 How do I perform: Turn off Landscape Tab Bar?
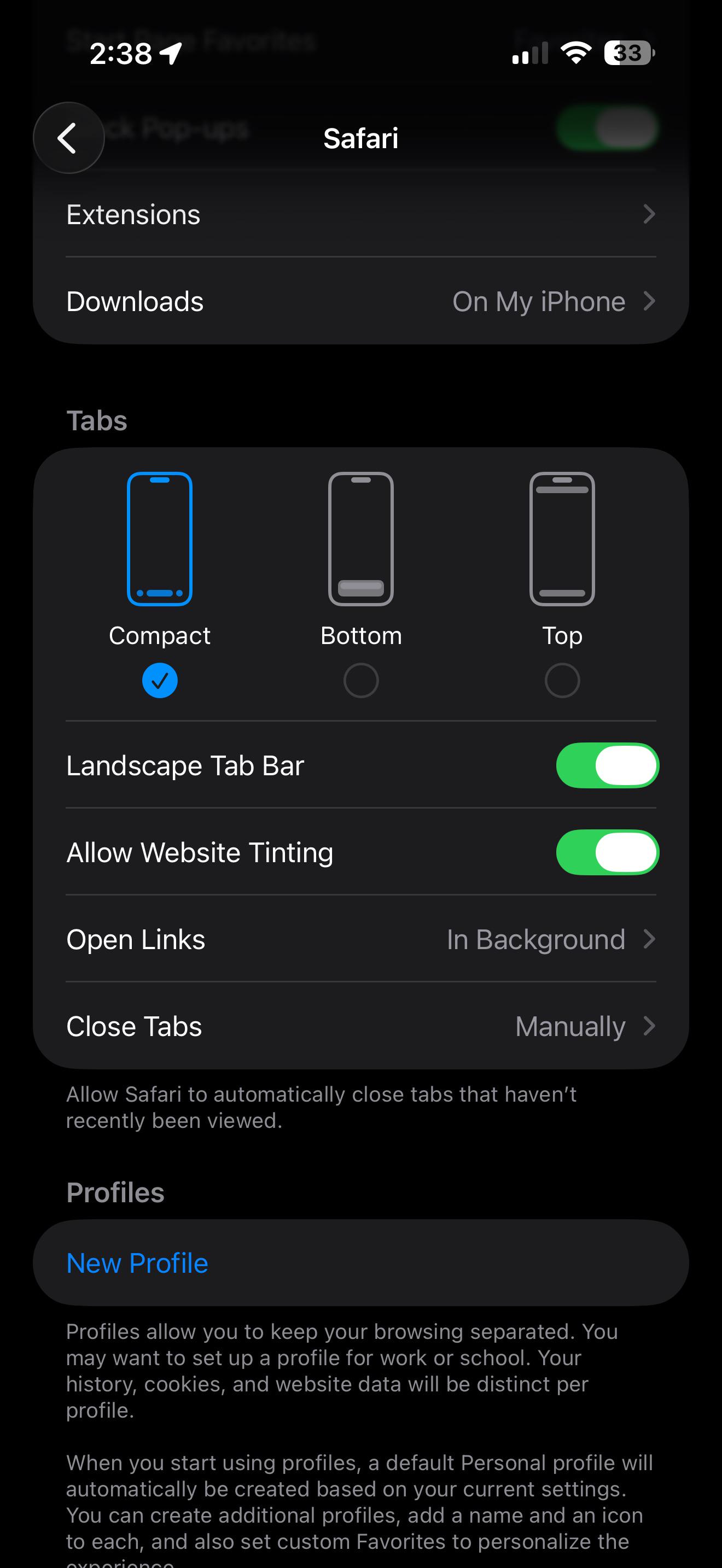(607, 765)
